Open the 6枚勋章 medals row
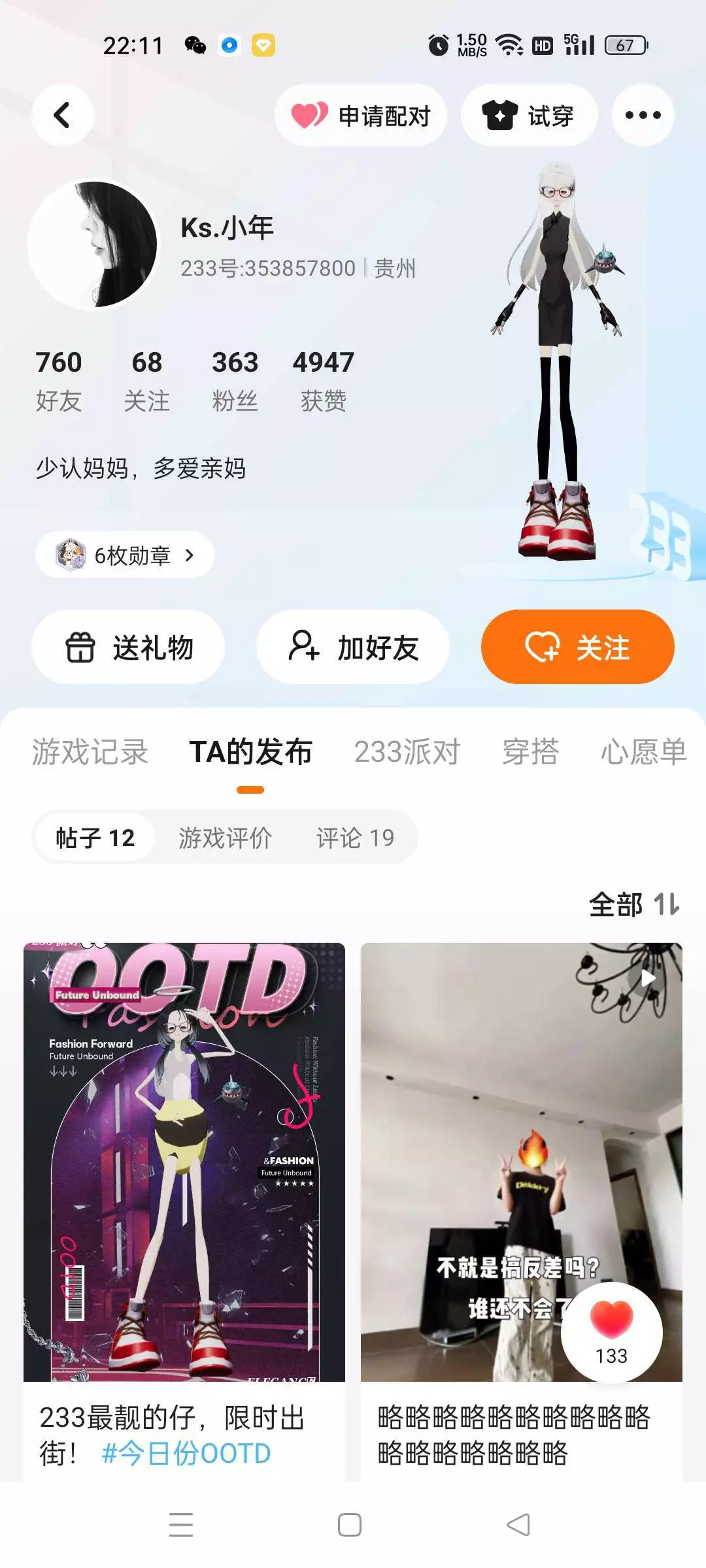 (x=124, y=555)
